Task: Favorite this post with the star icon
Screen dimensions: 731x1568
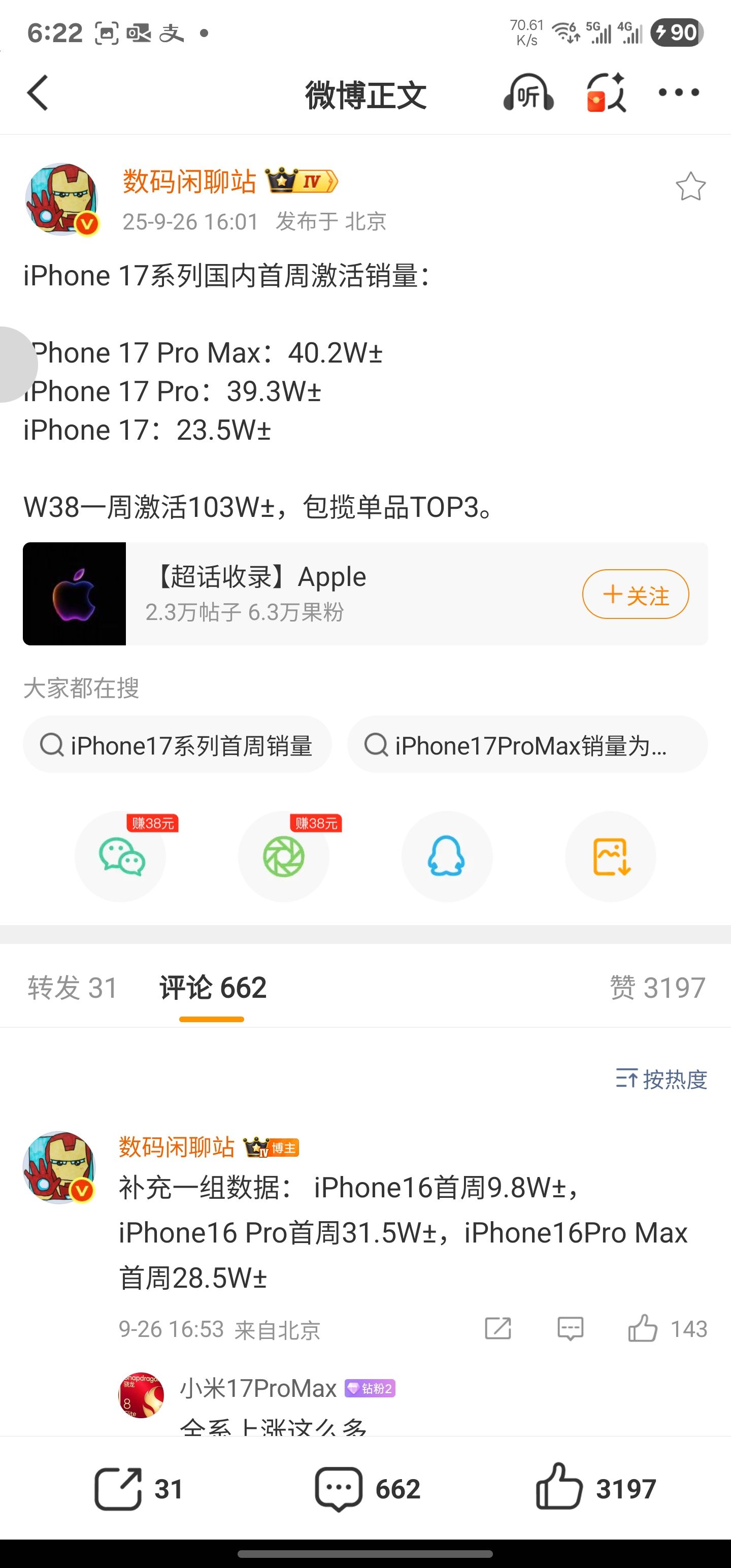Action: coord(690,186)
